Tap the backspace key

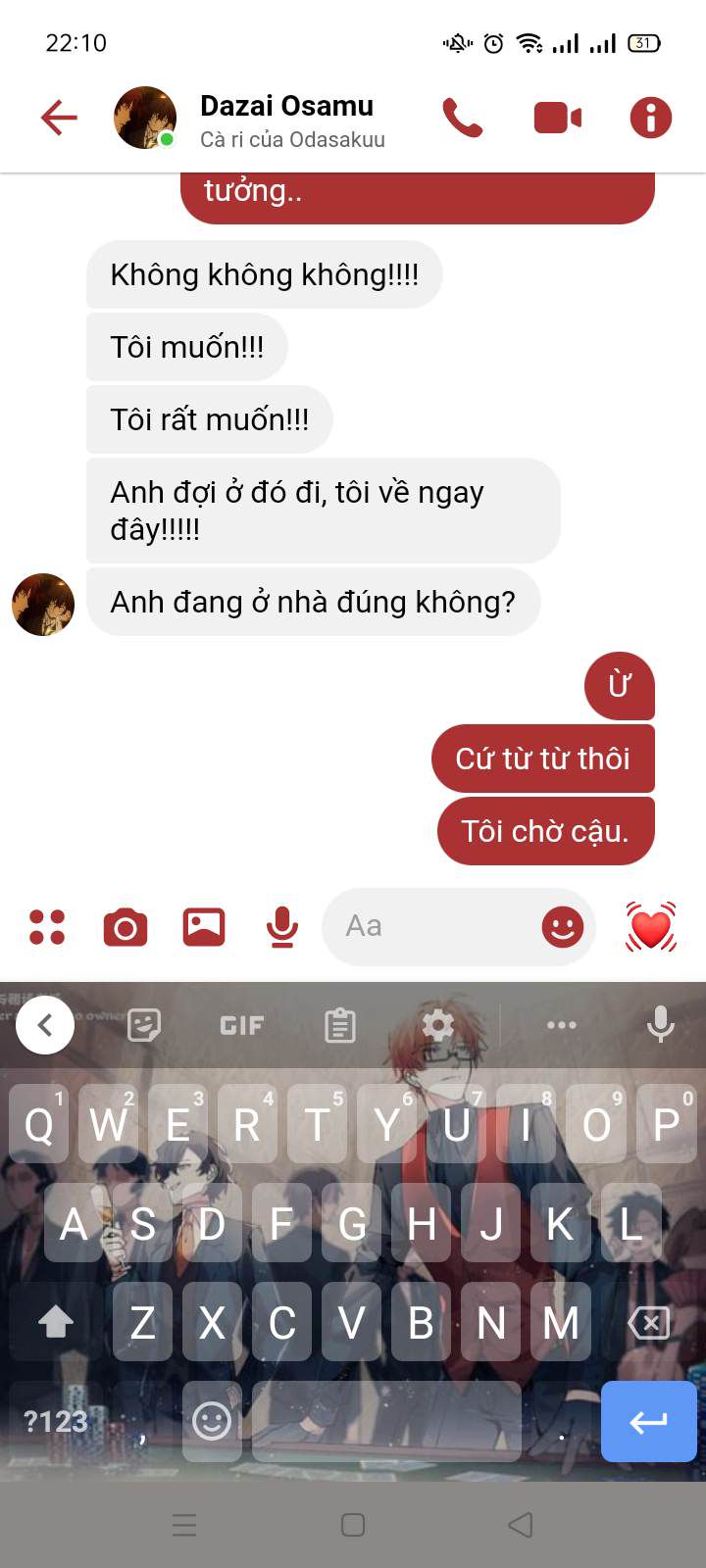pyautogui.click(x=648, y=1323)
